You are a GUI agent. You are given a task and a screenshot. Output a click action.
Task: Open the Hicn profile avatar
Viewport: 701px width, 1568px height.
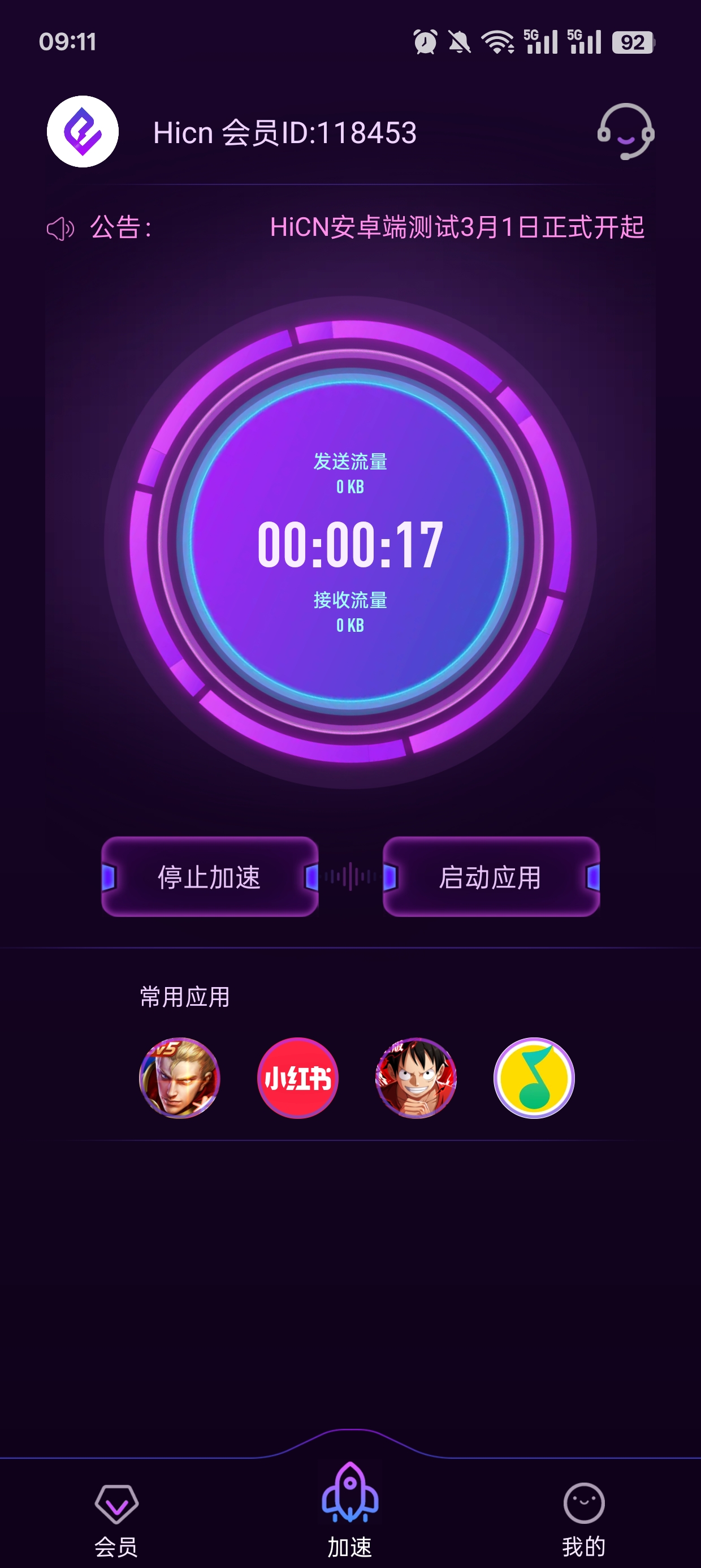83,131
